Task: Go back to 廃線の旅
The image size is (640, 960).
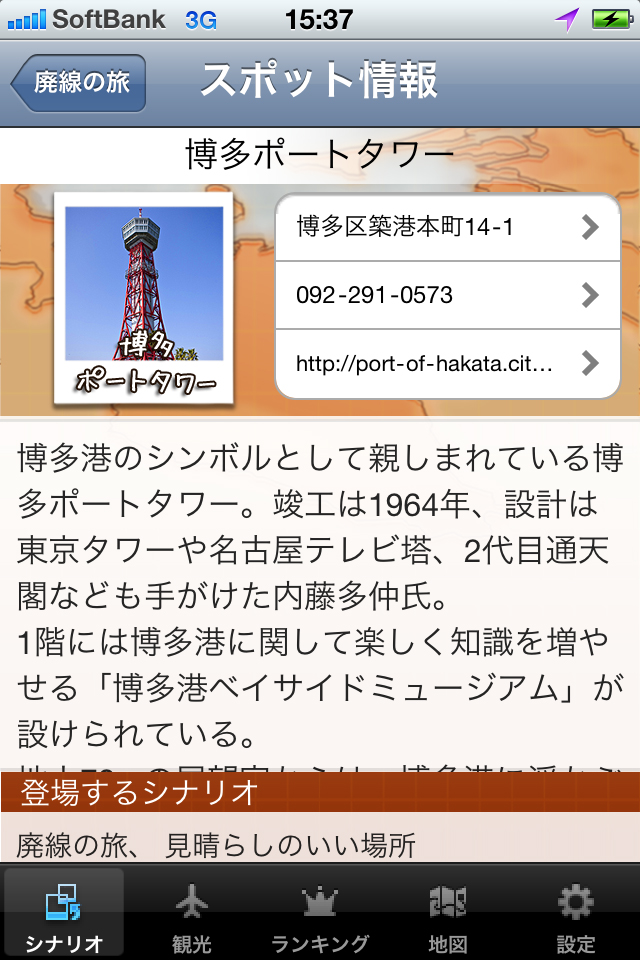Action: point(78,83)
